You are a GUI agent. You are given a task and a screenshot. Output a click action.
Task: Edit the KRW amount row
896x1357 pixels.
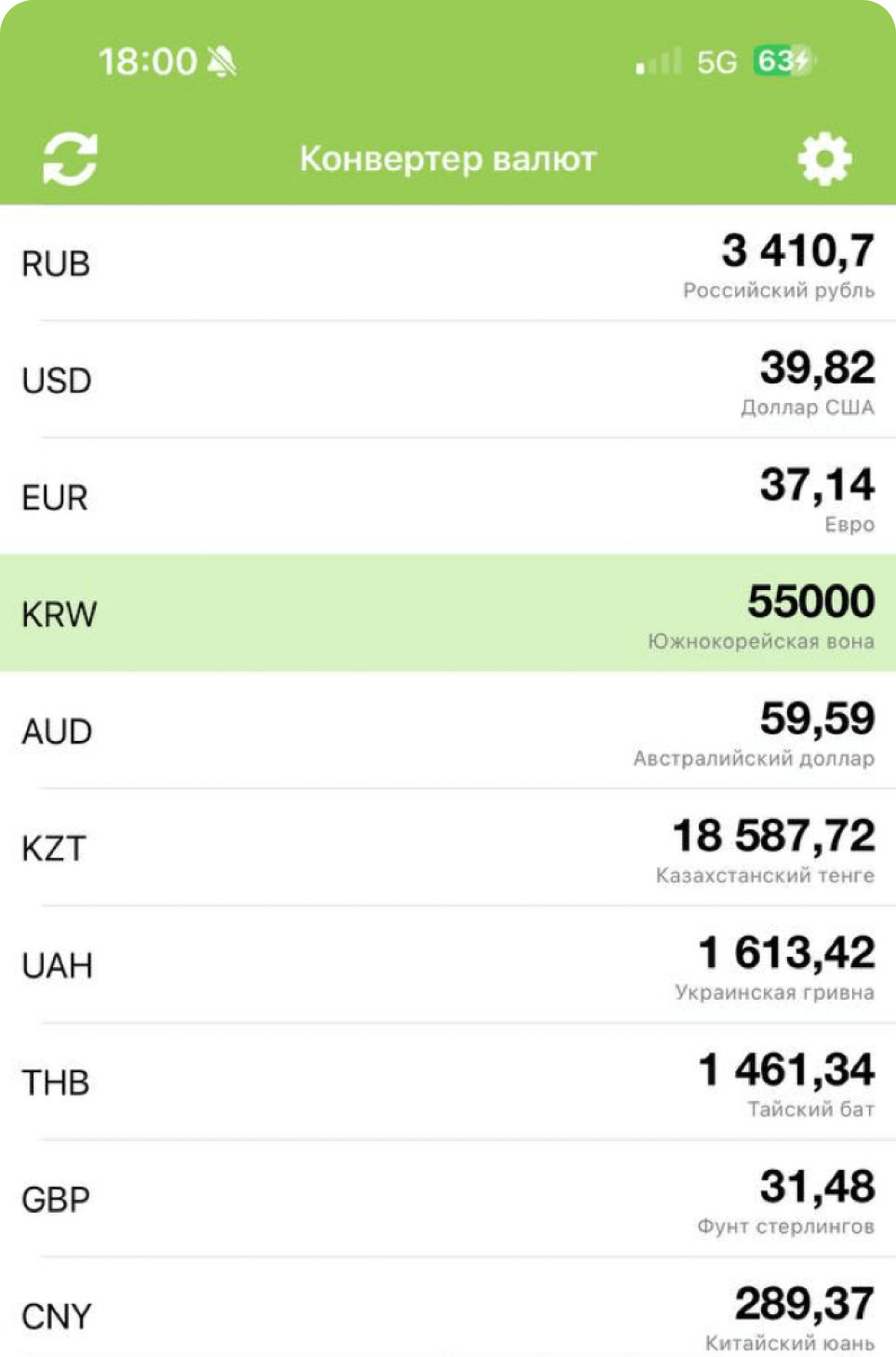[448, 614]
